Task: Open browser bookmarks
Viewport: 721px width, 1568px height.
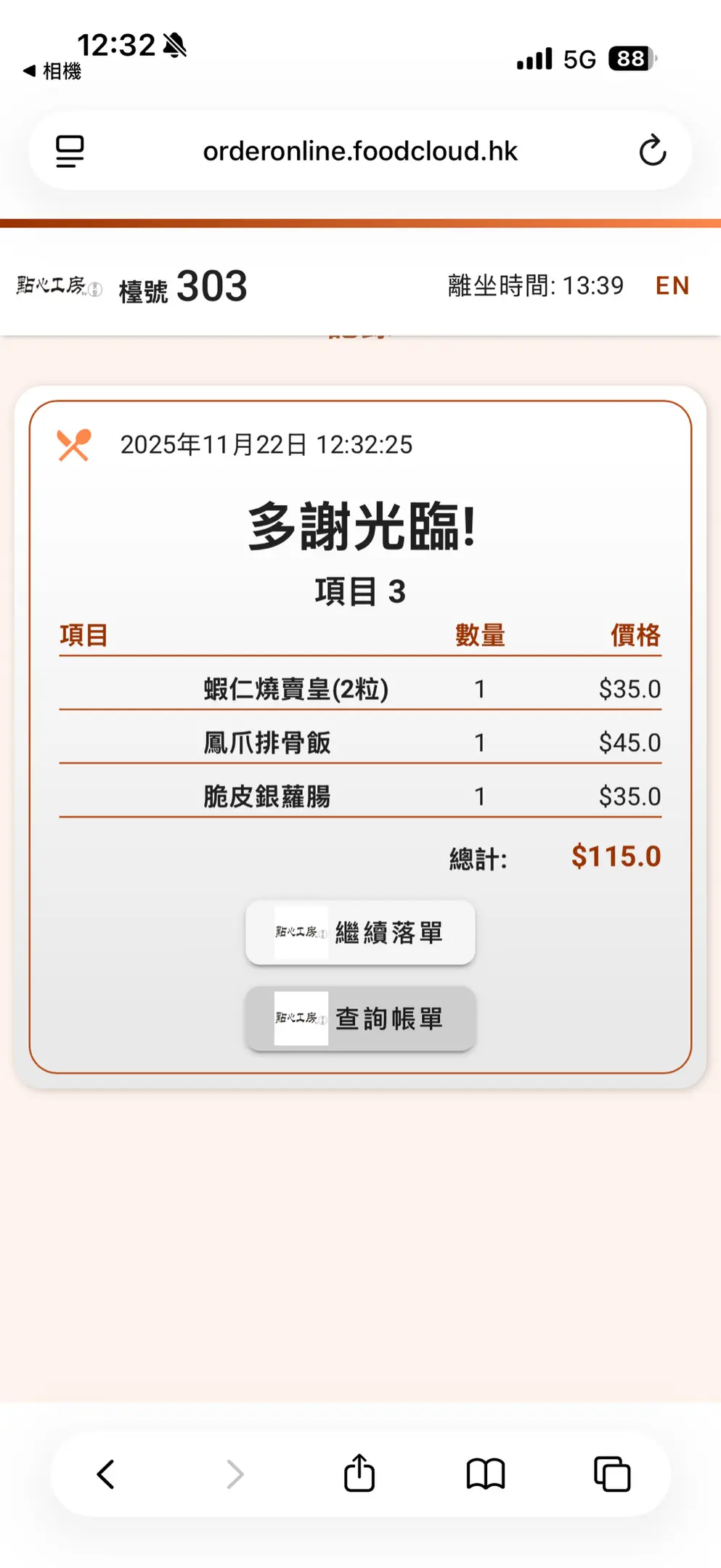Action: point(486,1474)
